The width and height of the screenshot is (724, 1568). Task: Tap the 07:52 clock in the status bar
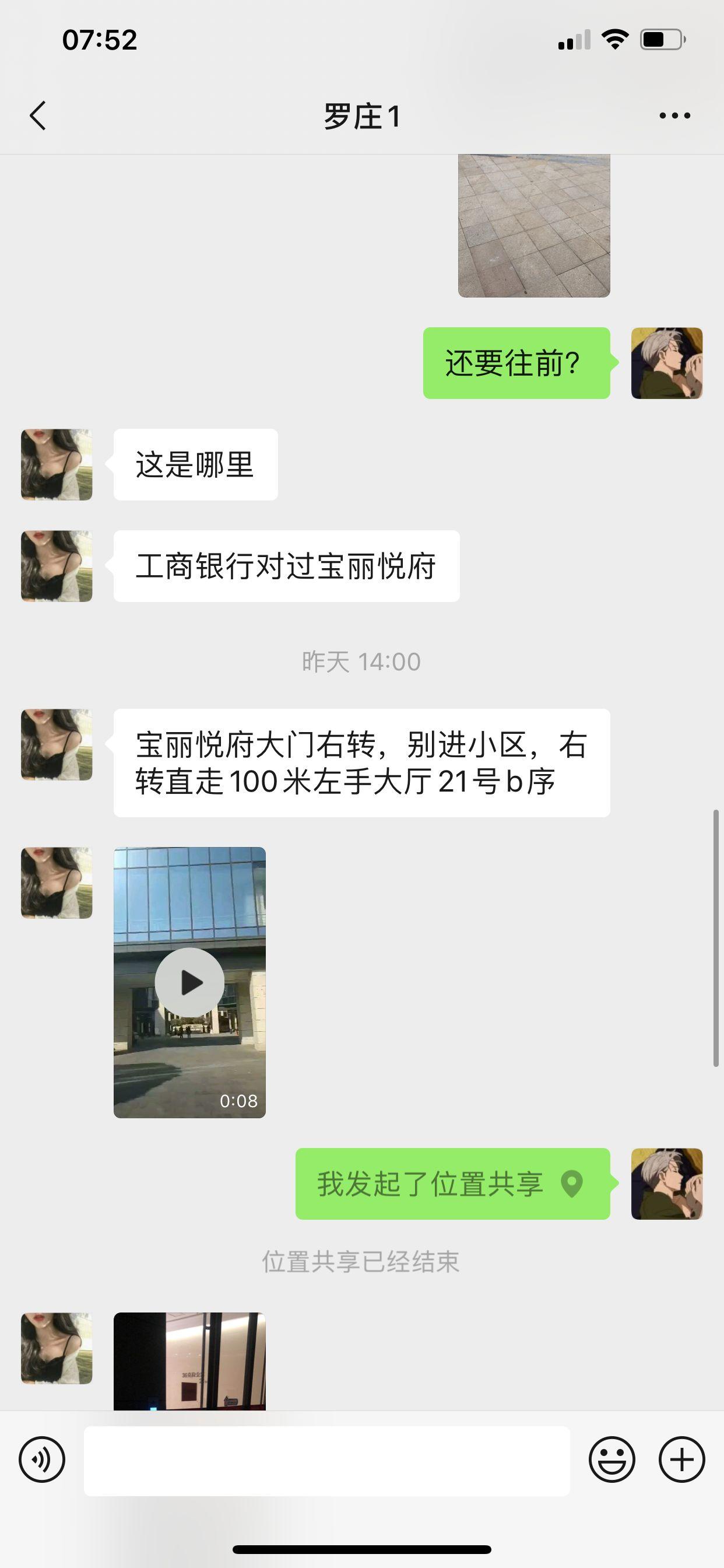pos(99,39)
